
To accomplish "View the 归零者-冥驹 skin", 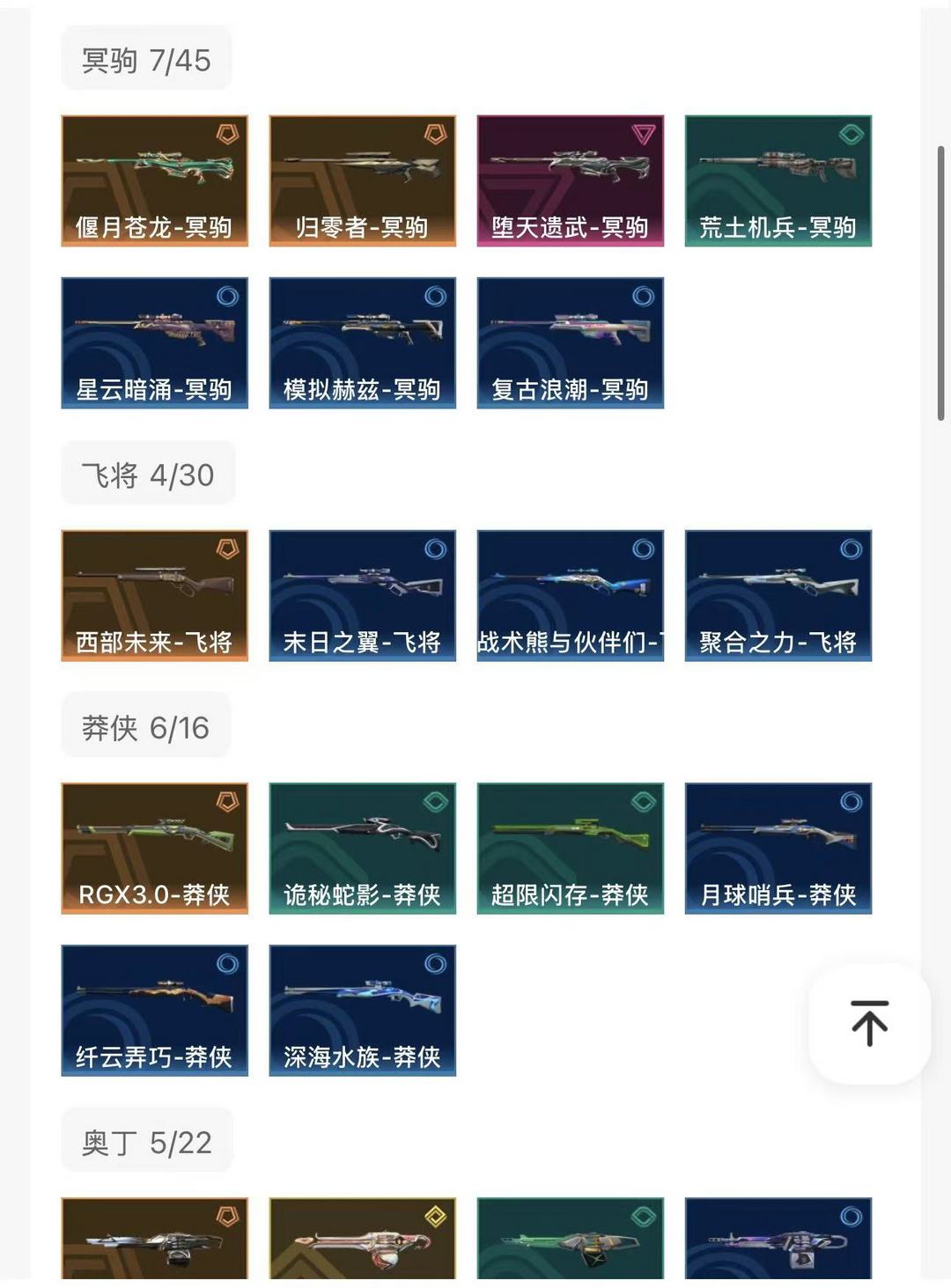I will (363, 181).
